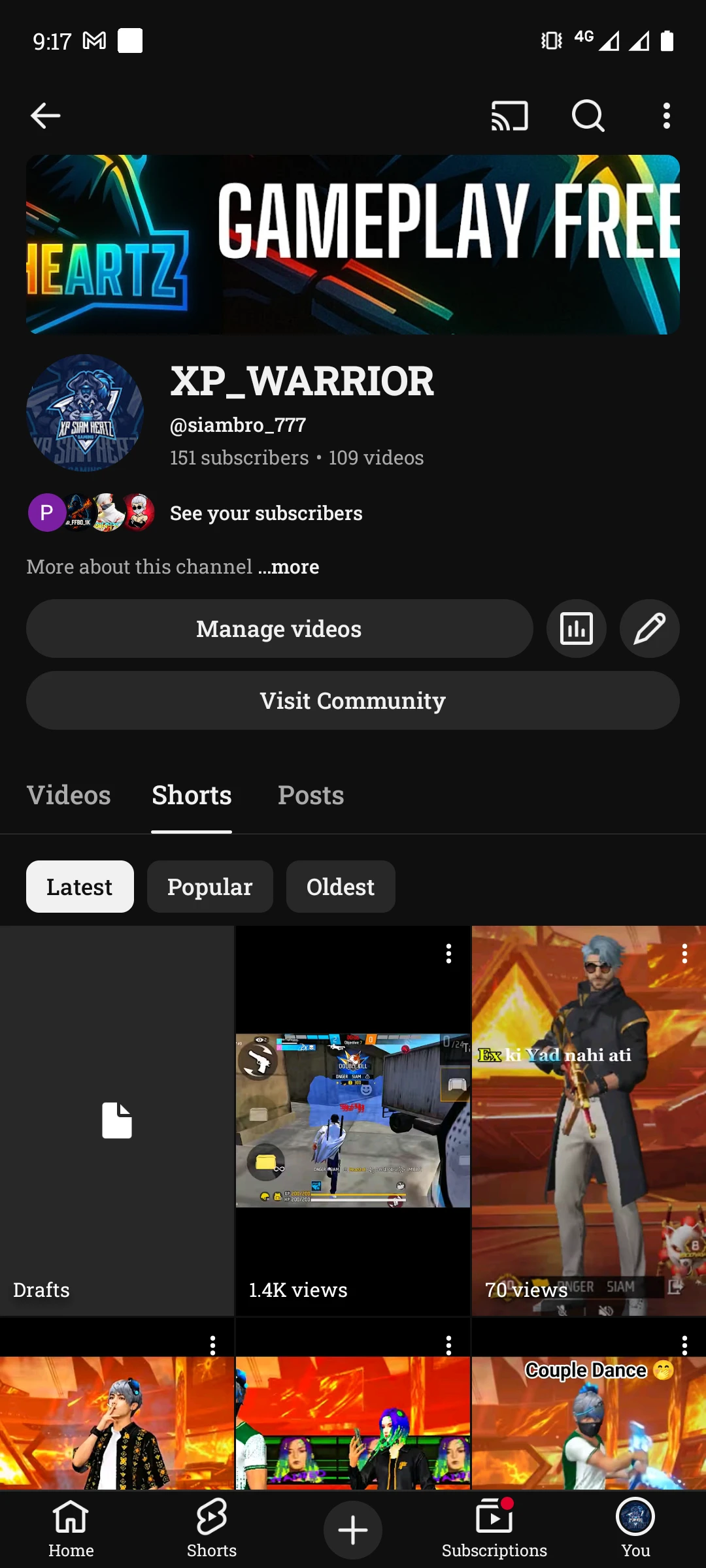Viewport: 706px width, 1568px height.
Task: Go back using the top arrow
Action: [x=46, y=116]
